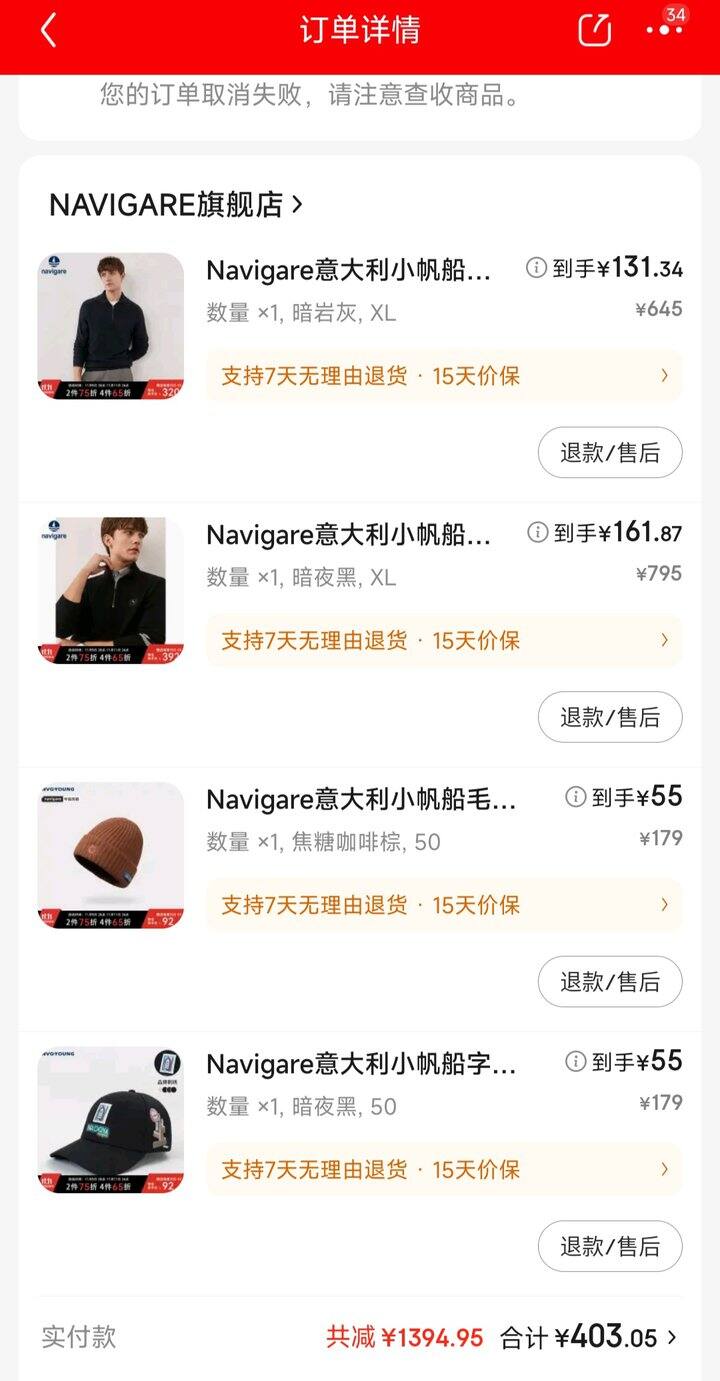The image size is (720, 1381).
Task: View price info for the ¥131.34 item
Action: 537,268
